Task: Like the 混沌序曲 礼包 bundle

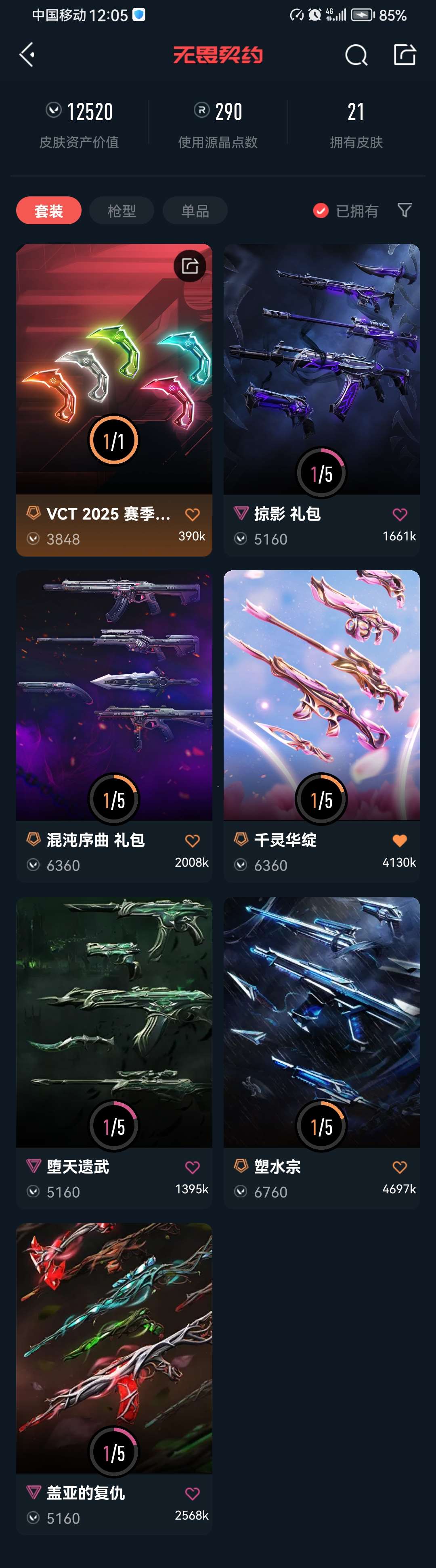Action: pos(193,840)
